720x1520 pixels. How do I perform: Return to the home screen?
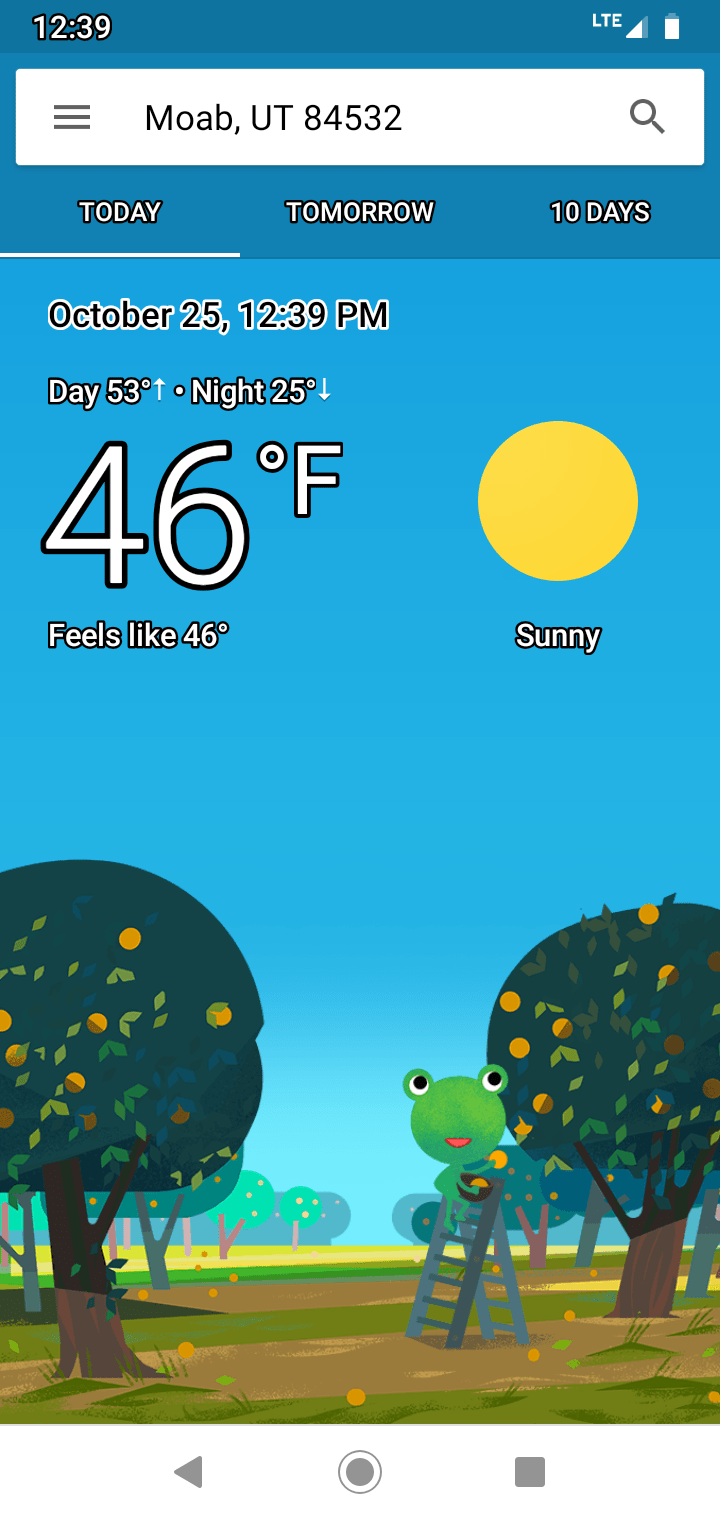pos(360,1472)
